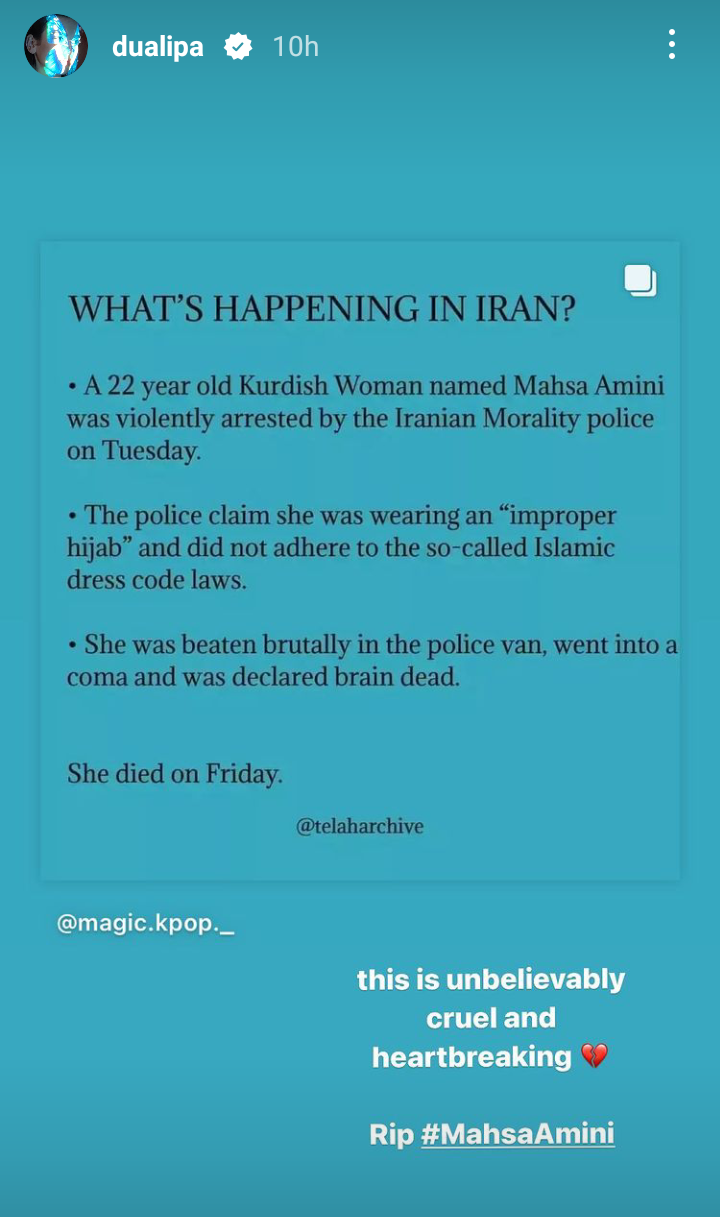This screenshot has height=1217, width=720.
Task: Open the @magic.kpop._ mention
Action: coord(146,924)
